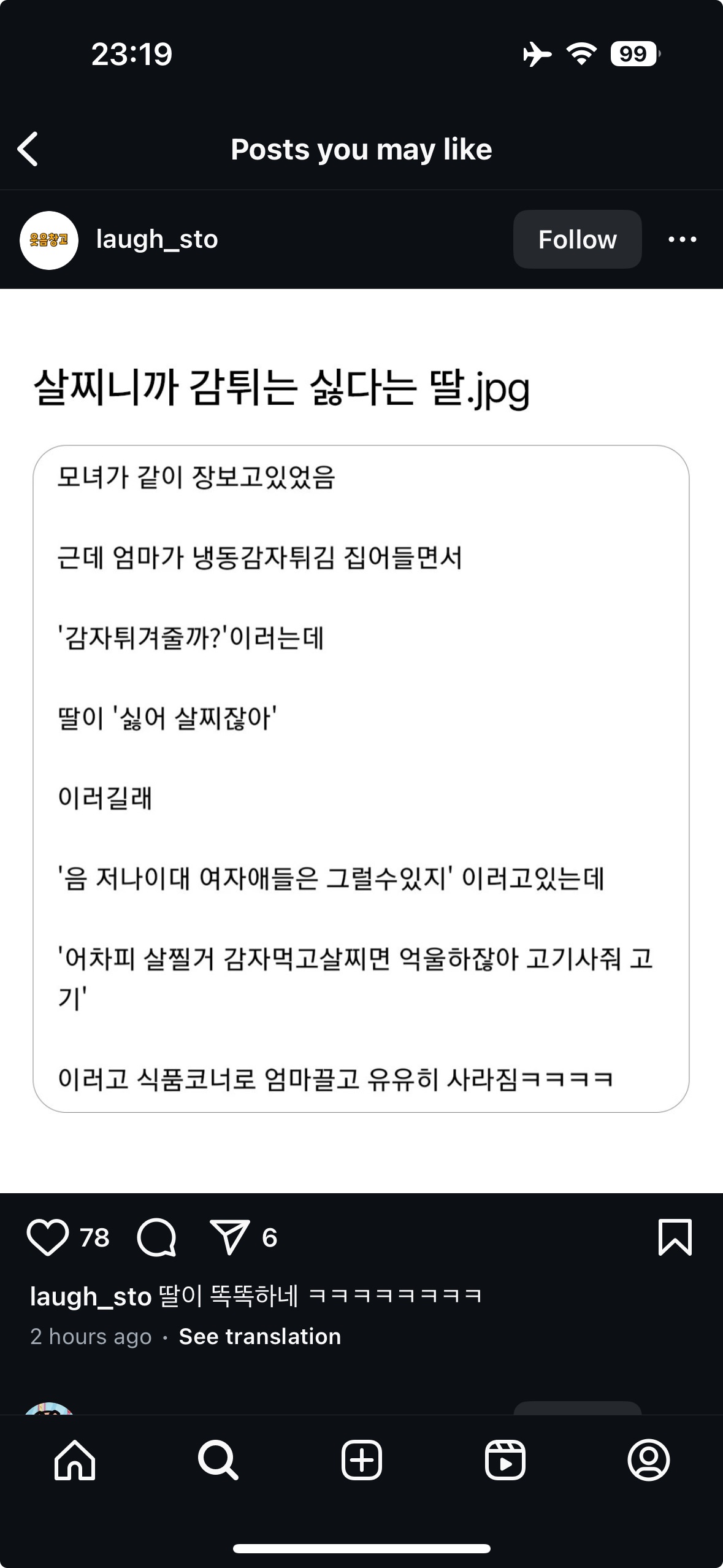Open the laugh_sto username in the post header
The image size is (723, 1568).
(x=157, y=239)
